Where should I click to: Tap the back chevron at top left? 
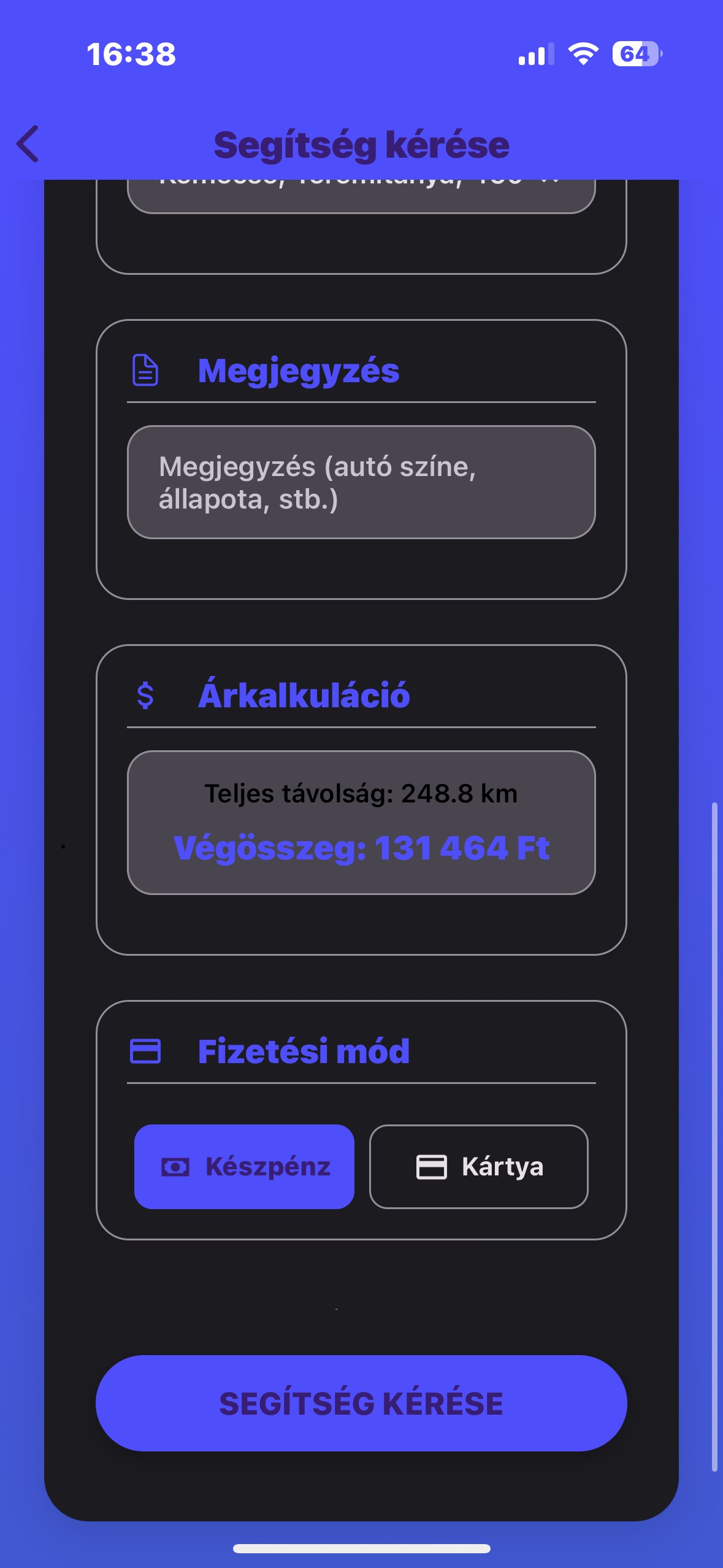tap(27, 145)
